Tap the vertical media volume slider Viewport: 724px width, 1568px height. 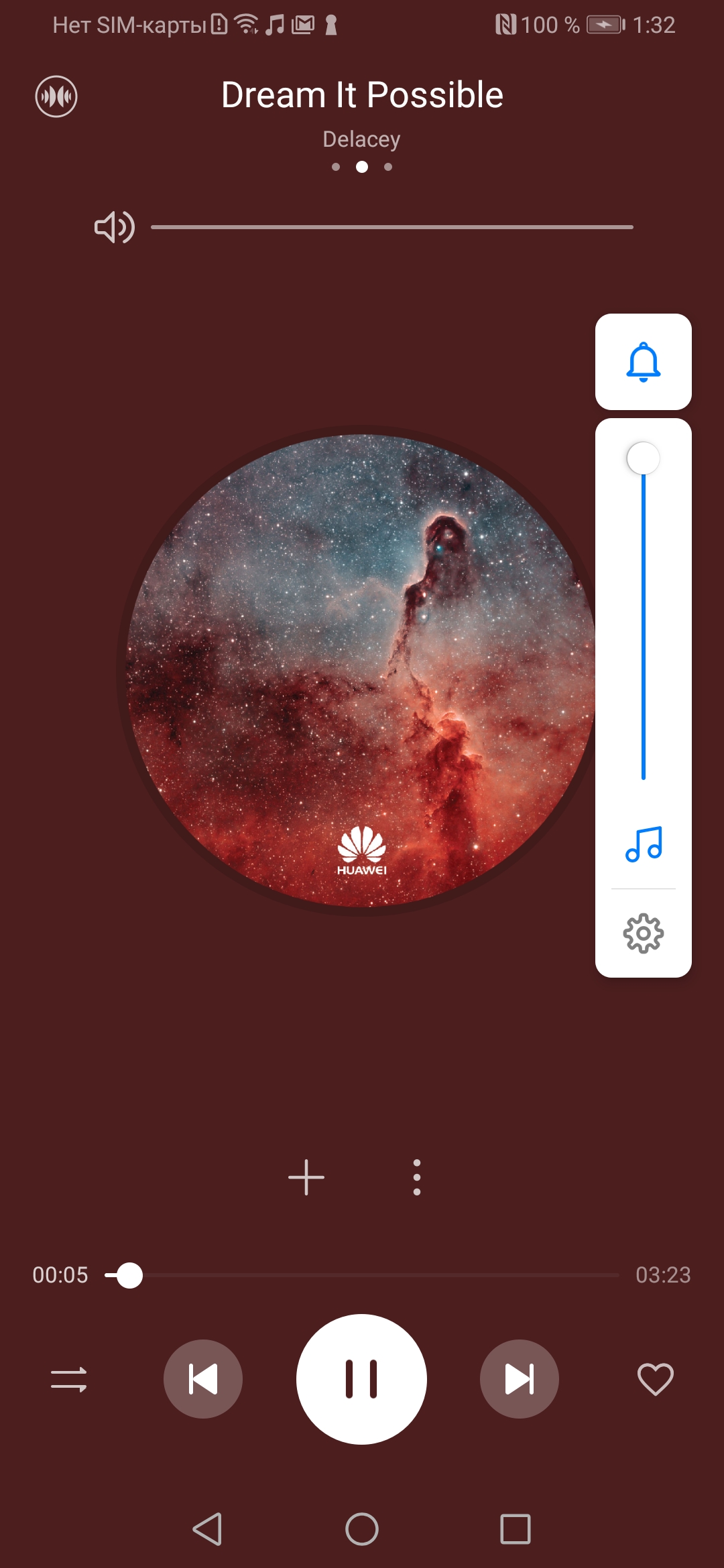tap(643, 616)
